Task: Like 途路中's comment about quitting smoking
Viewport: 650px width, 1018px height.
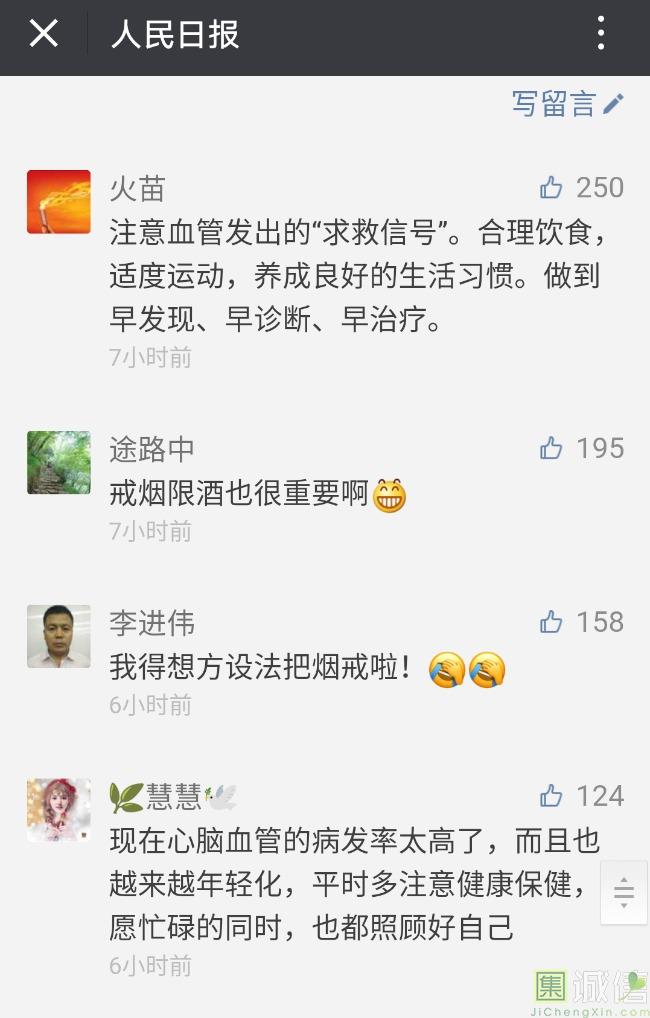Action: coord(551,449)
